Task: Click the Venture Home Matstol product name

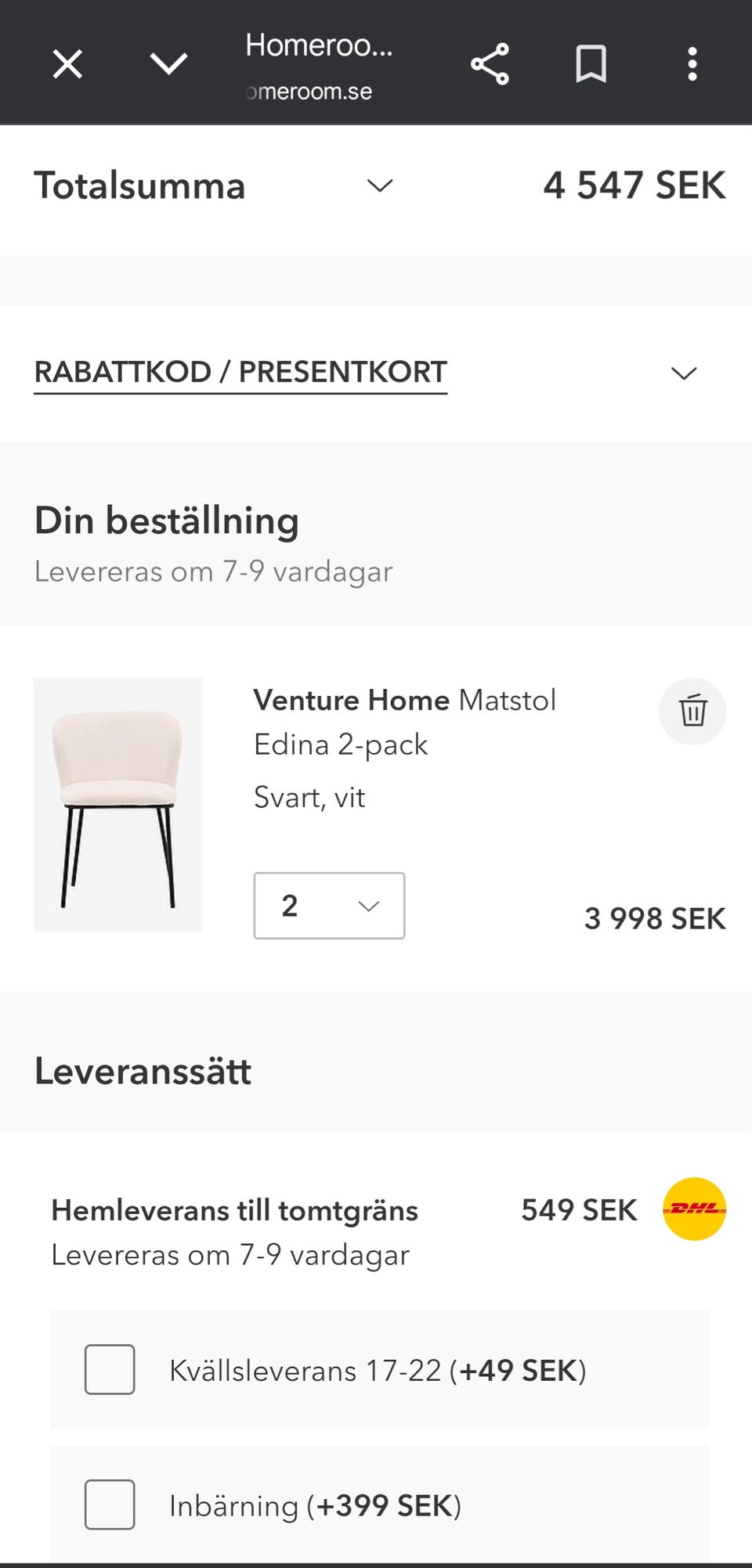Action: pos(404,701)
